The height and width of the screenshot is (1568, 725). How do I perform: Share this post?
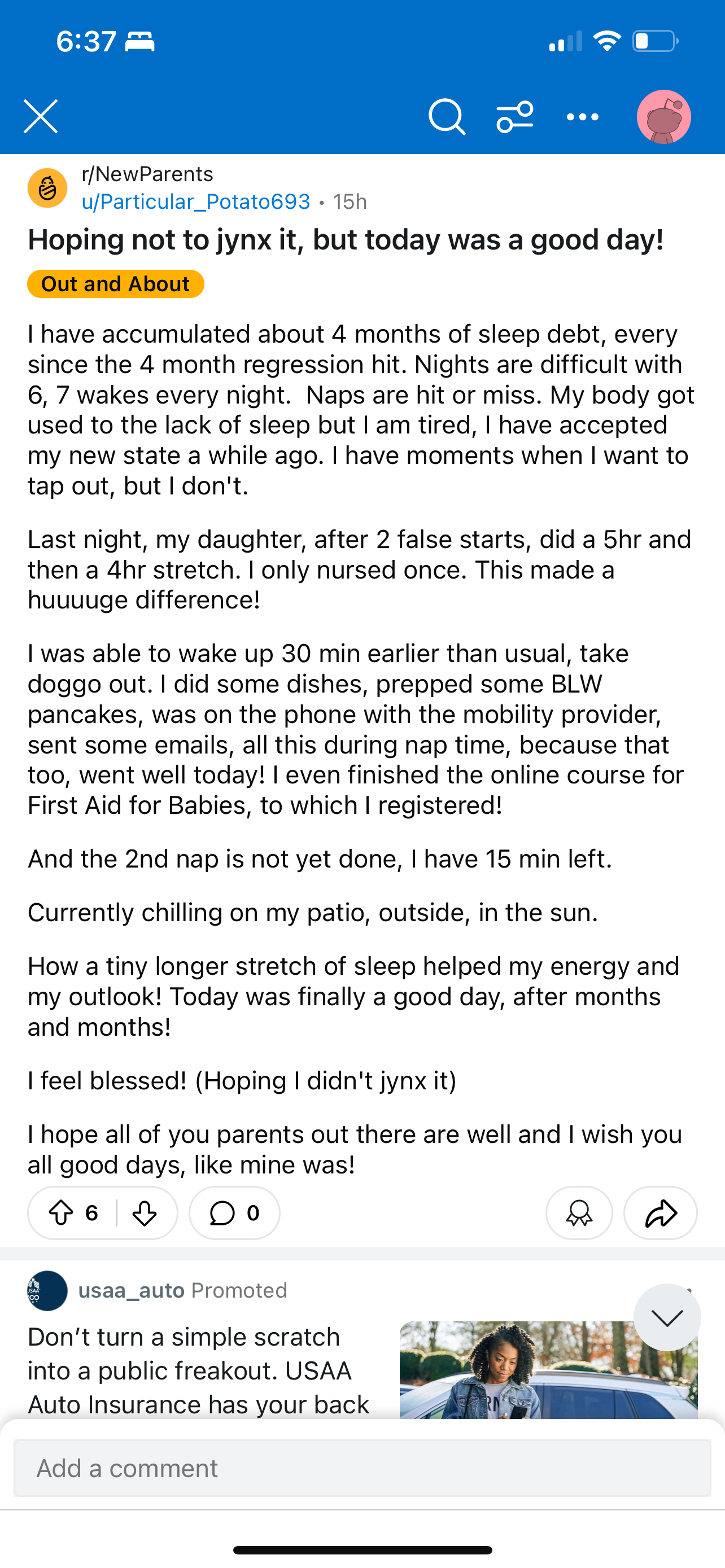pos(661,1212)
